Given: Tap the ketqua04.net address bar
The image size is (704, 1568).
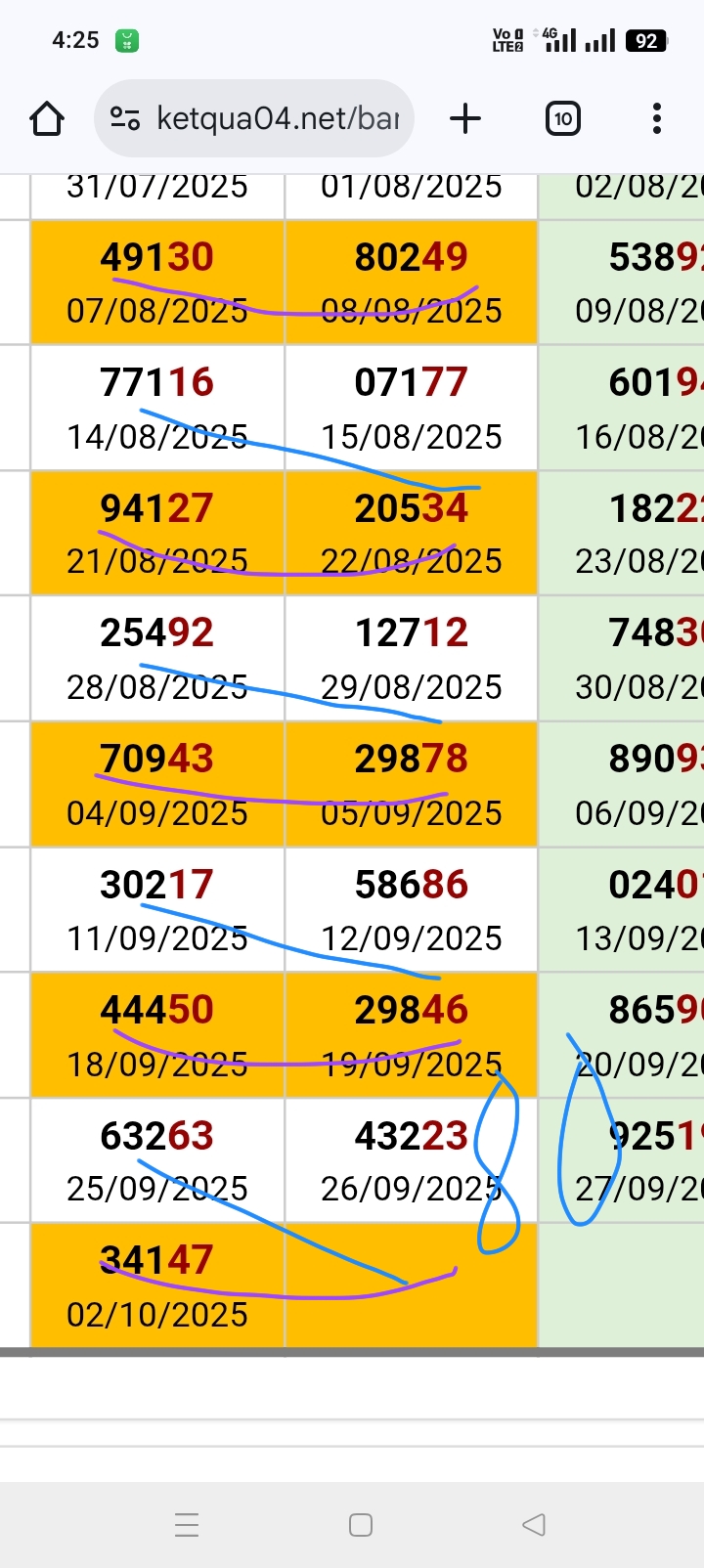Looking at the screenshot, I should 277,119.
